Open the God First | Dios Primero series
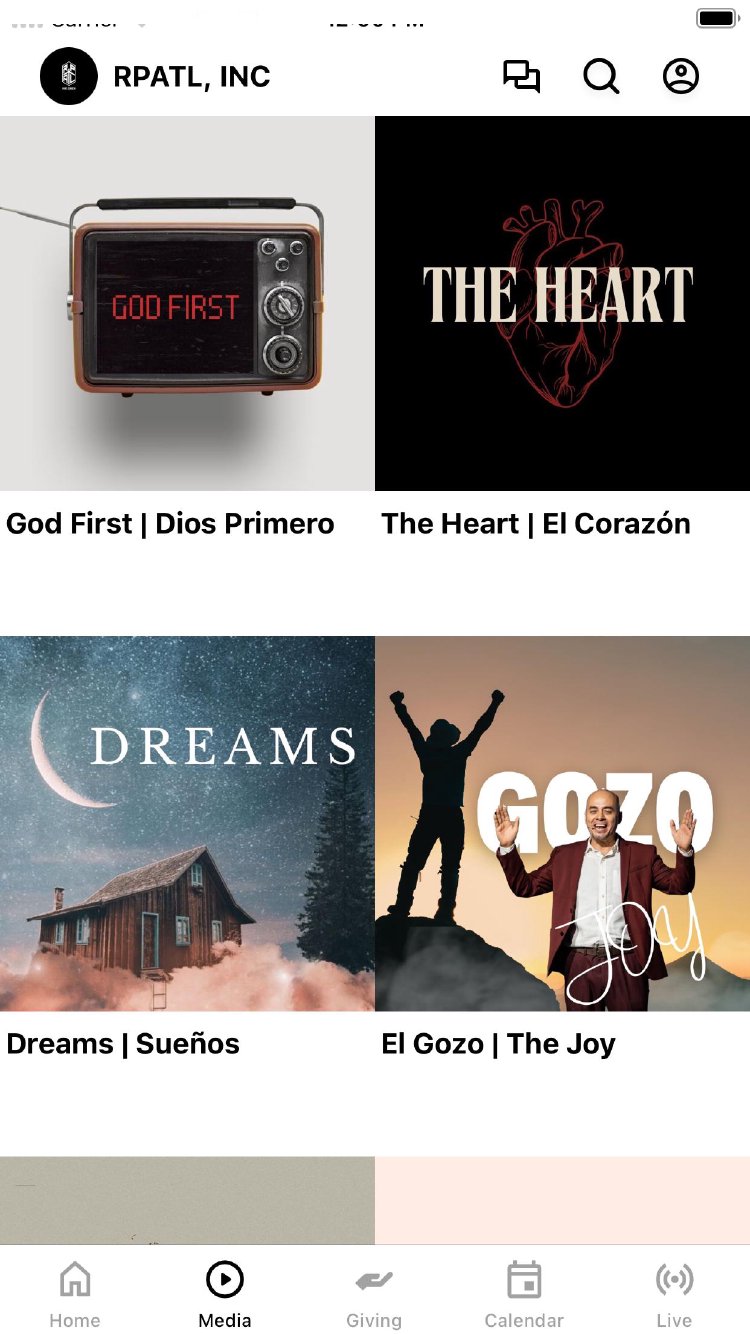This screenshot has height=1334, width=750. coord(187,303)
